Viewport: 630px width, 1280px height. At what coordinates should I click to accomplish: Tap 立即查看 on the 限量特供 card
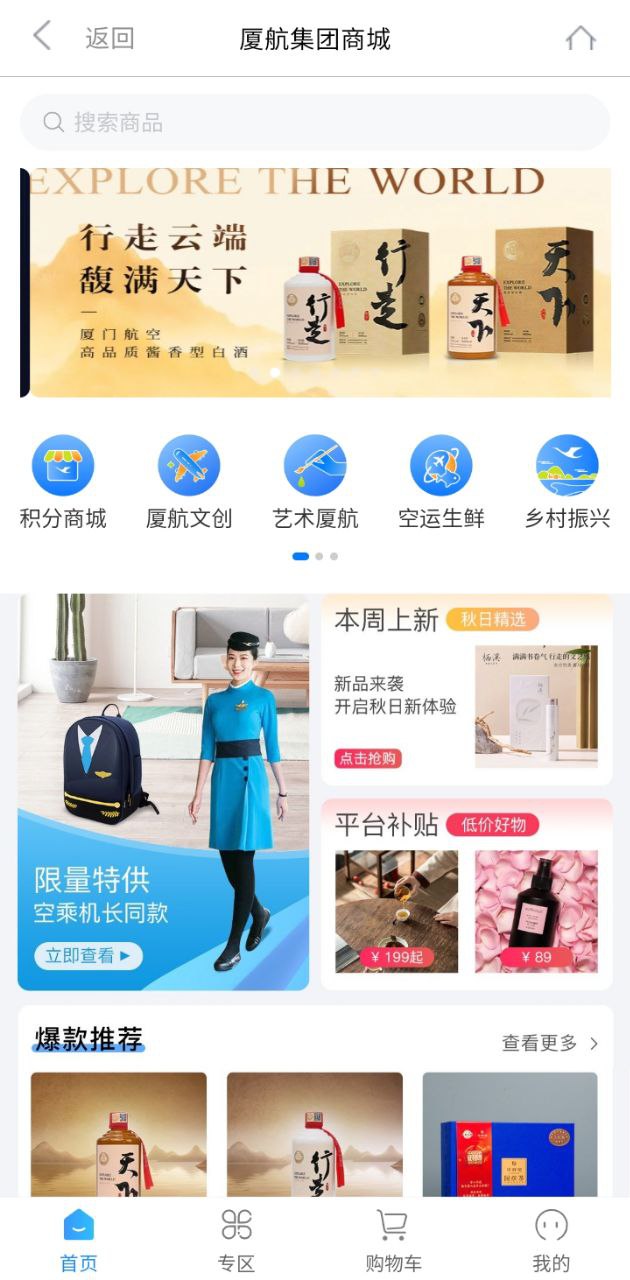tap(88, 956)
